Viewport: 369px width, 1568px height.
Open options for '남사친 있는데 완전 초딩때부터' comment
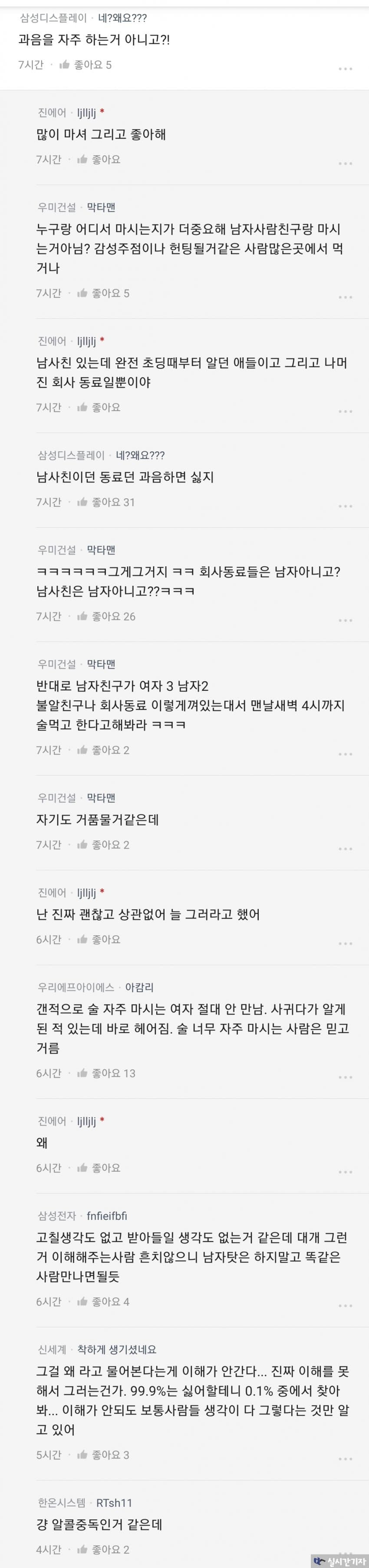pyautogui.click(x=345, y=411)
